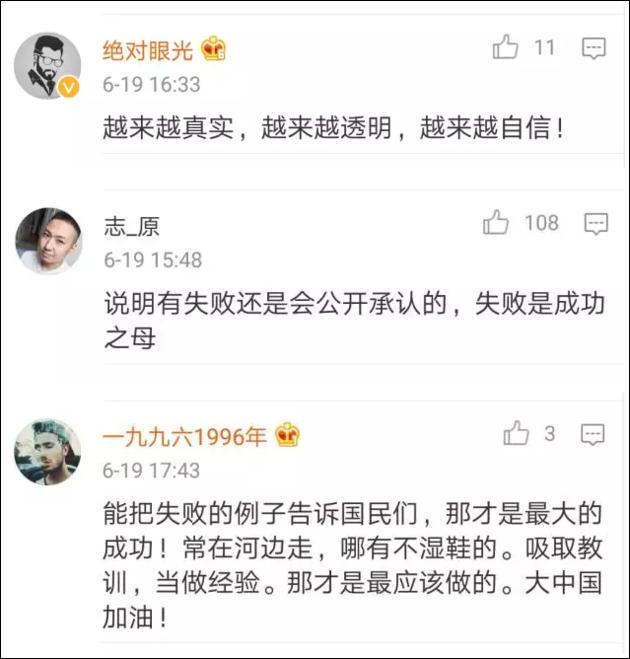Screen dimensions: 630x659
Task: Like the comment by 一九九六1996年
Action: coord(516,433)
